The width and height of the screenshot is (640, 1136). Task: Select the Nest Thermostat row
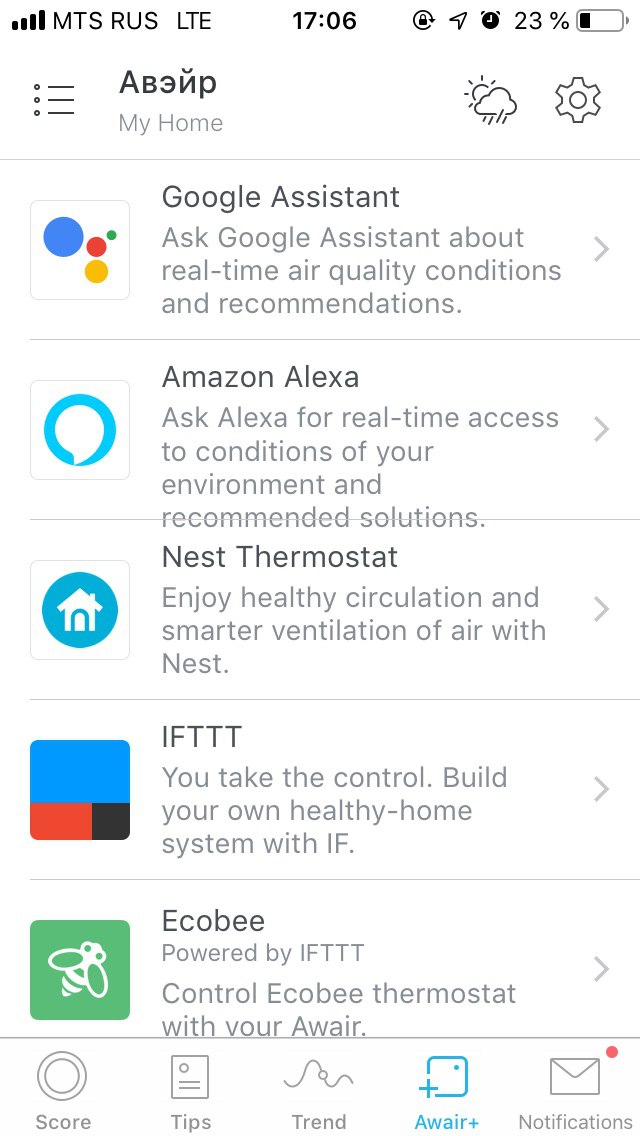coord(320,610)
